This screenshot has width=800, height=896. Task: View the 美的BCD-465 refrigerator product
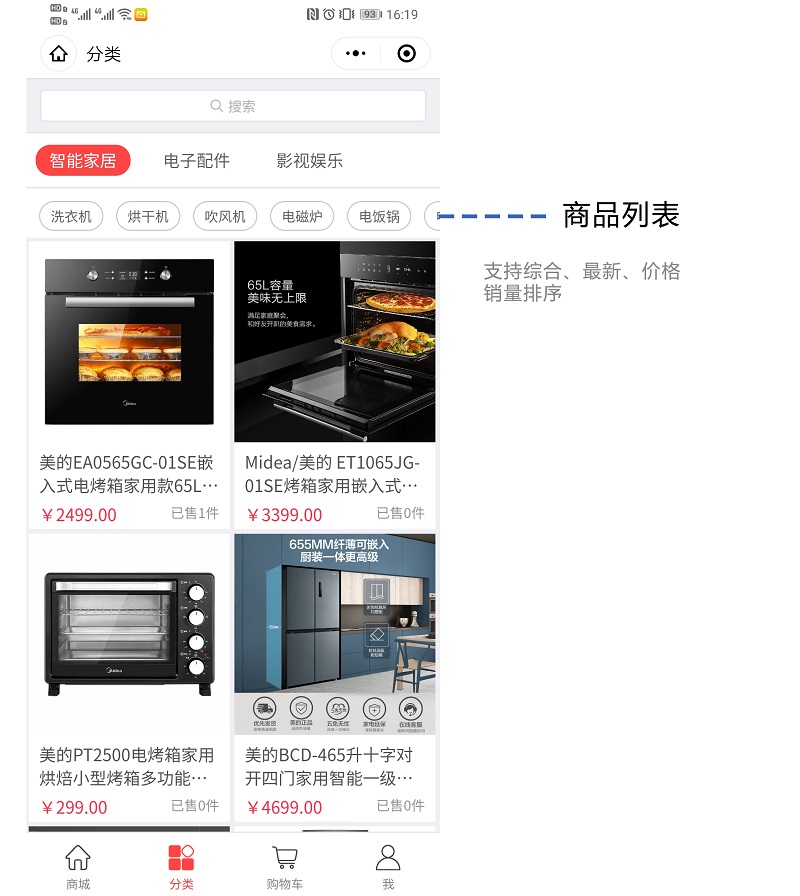click(335, 678)
